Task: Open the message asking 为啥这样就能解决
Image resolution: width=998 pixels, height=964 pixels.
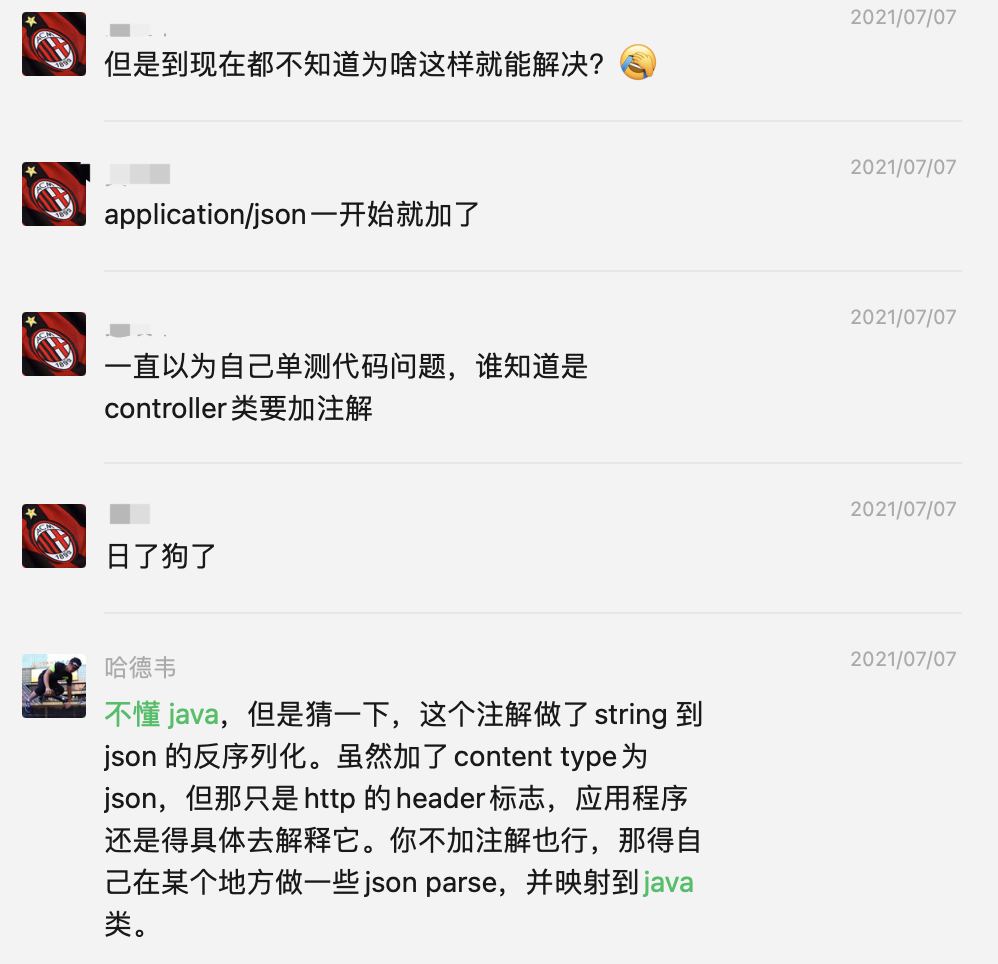Action: click(353, 65)
